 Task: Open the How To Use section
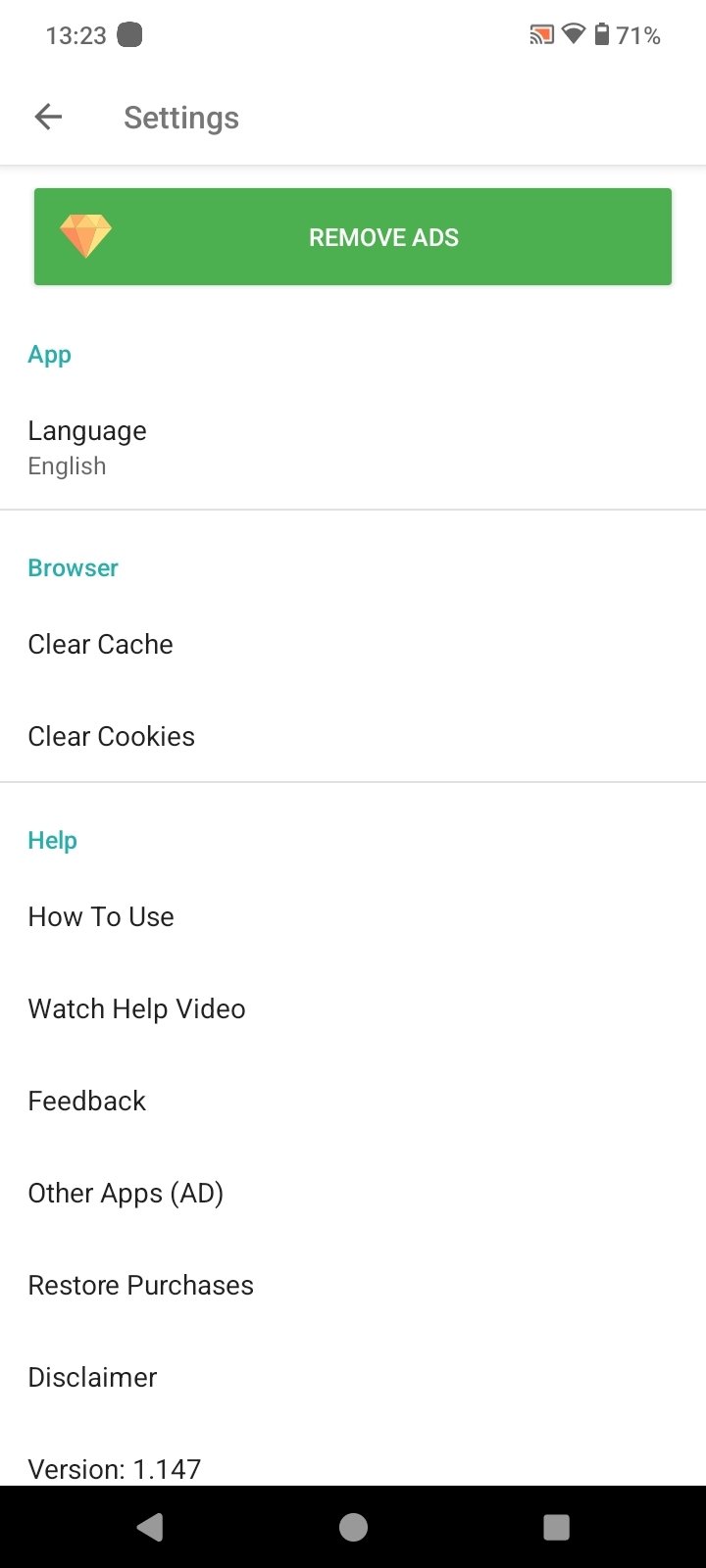click(x=101, y=916)
